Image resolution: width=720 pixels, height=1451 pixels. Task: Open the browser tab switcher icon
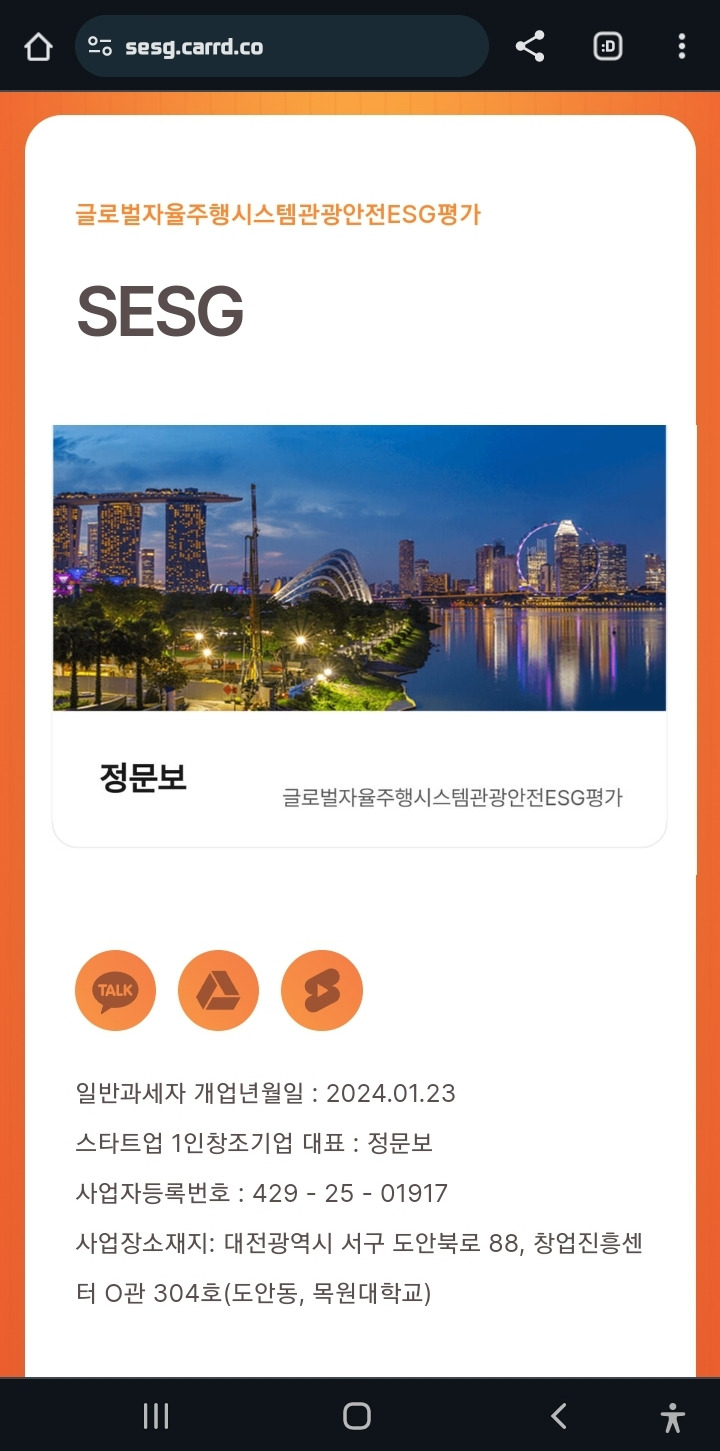click(607, 46)
